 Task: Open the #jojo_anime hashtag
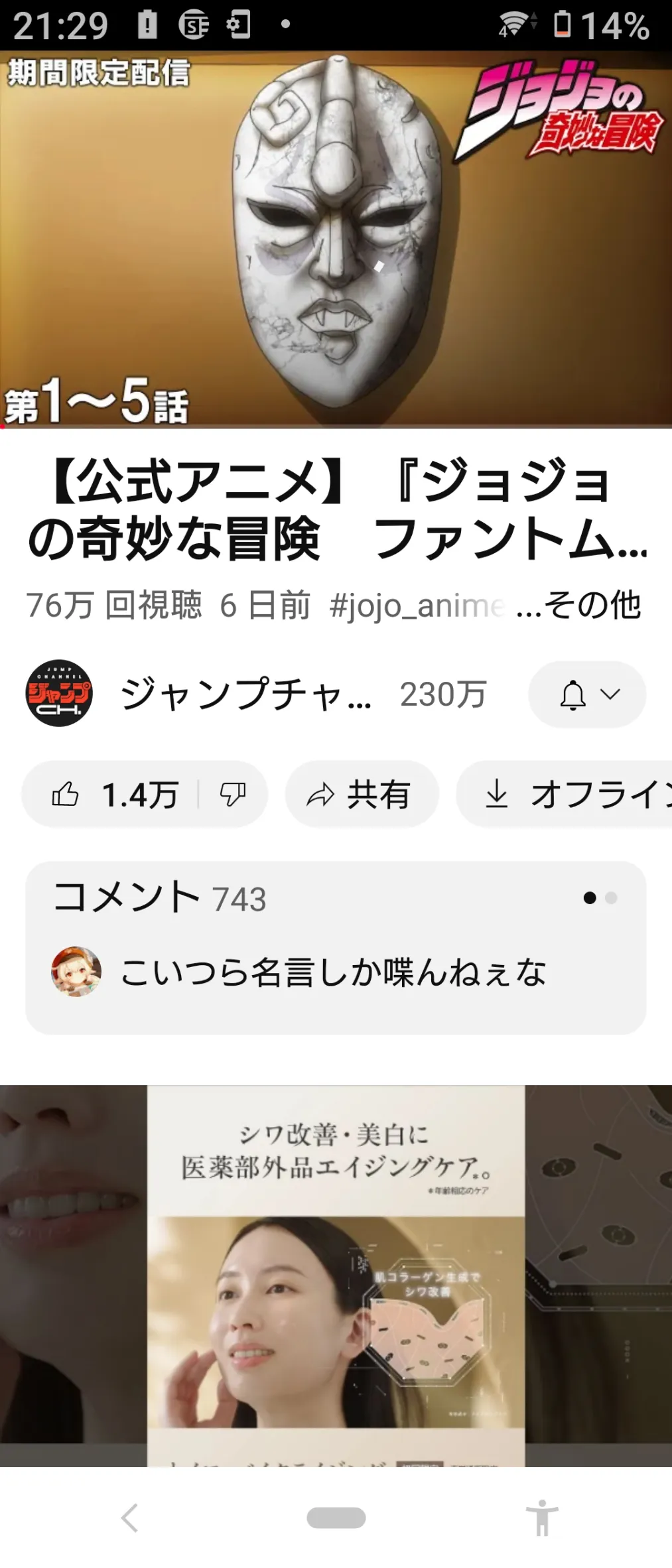pos(417,605)
